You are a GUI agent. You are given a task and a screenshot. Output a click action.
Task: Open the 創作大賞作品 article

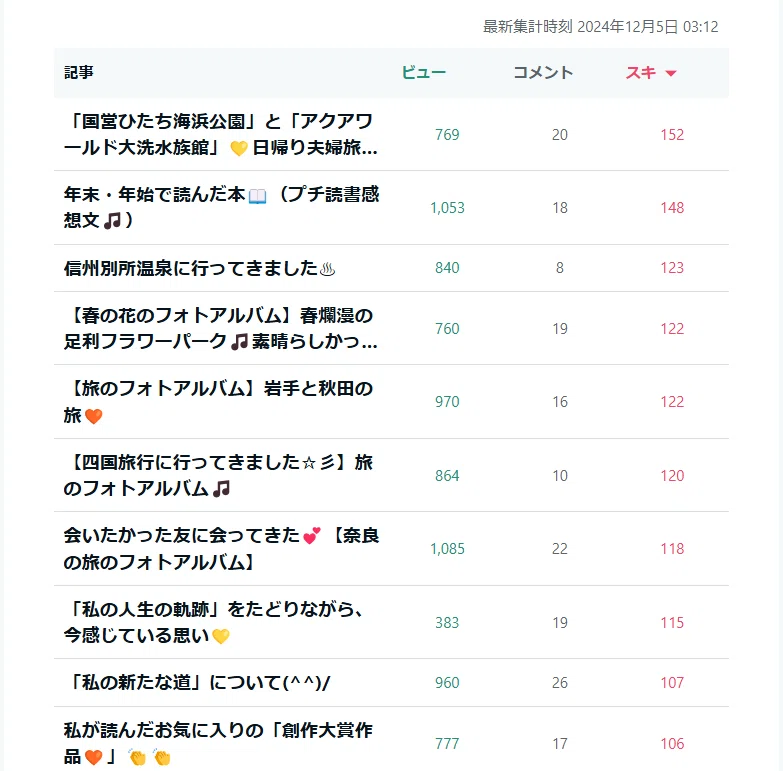click(x=218, y=744)
